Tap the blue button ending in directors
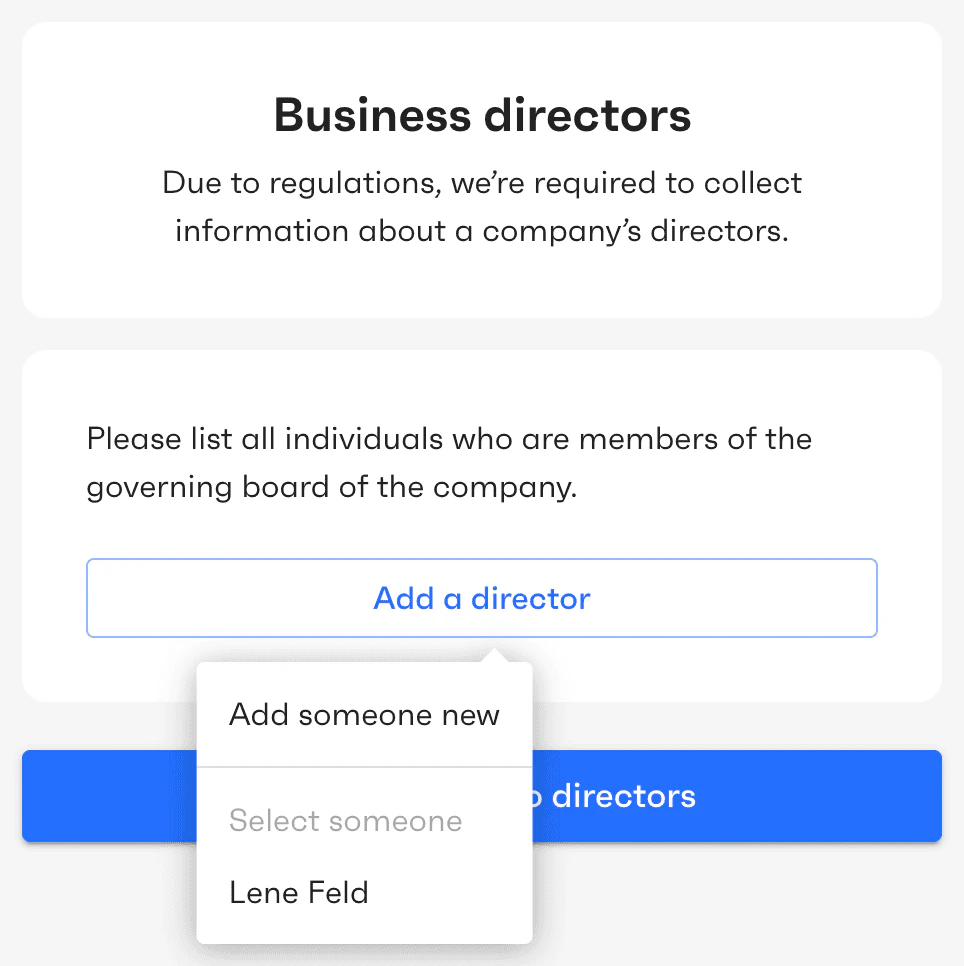This screenshot has width=964, height=966. pyautogui.click(x=735, y=796)
